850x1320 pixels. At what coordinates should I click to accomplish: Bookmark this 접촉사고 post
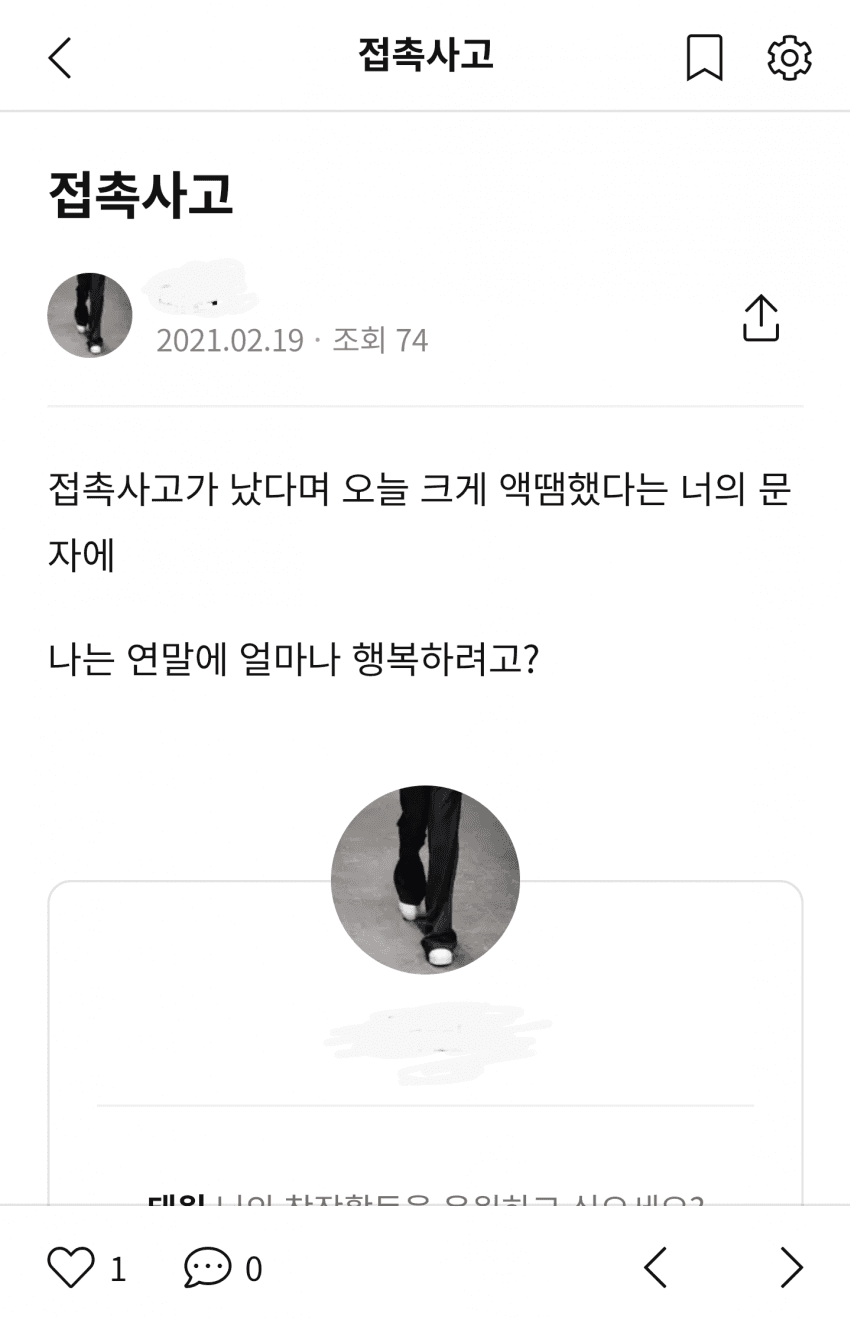[x=704, y=57]
